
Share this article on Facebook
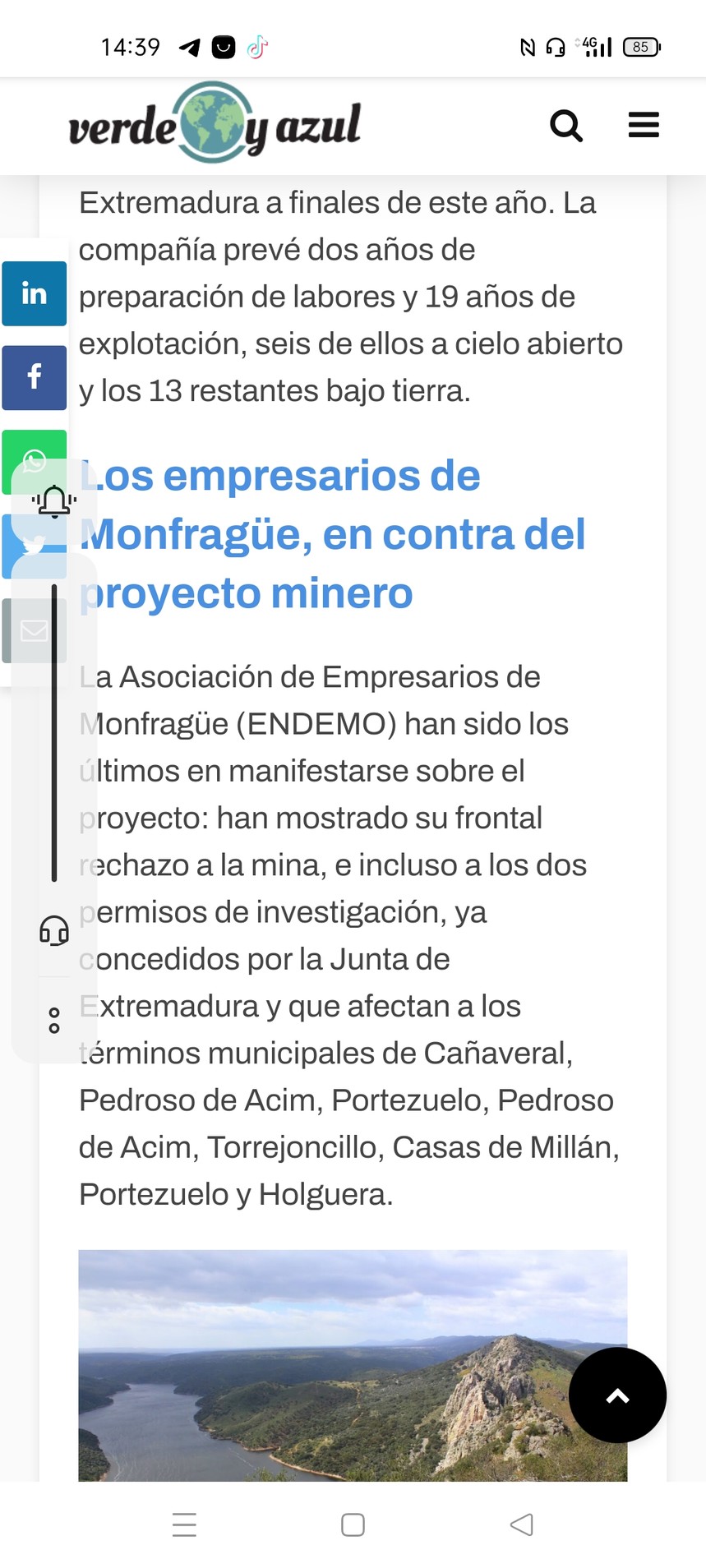tap(35, 377)
